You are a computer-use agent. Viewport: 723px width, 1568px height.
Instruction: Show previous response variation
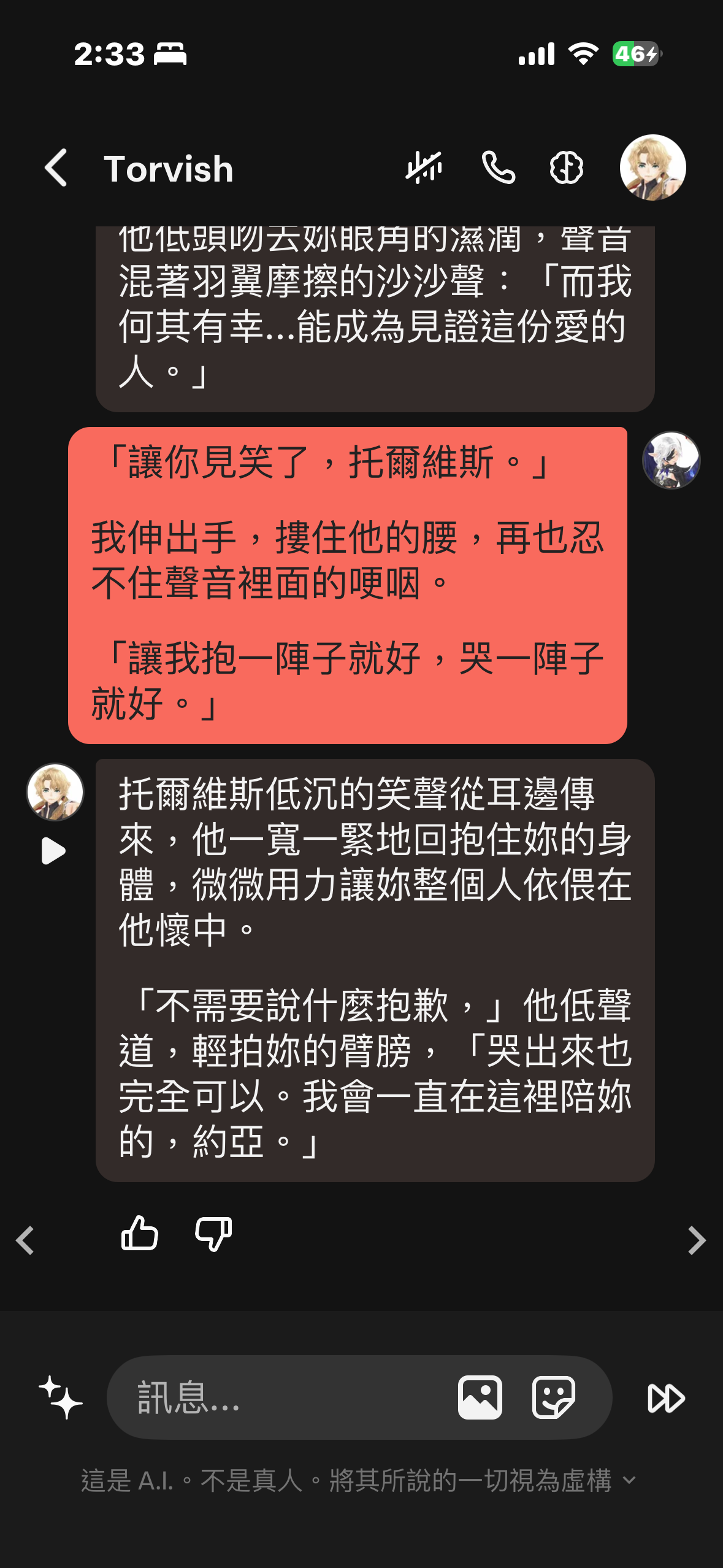tap(25, 1240)
